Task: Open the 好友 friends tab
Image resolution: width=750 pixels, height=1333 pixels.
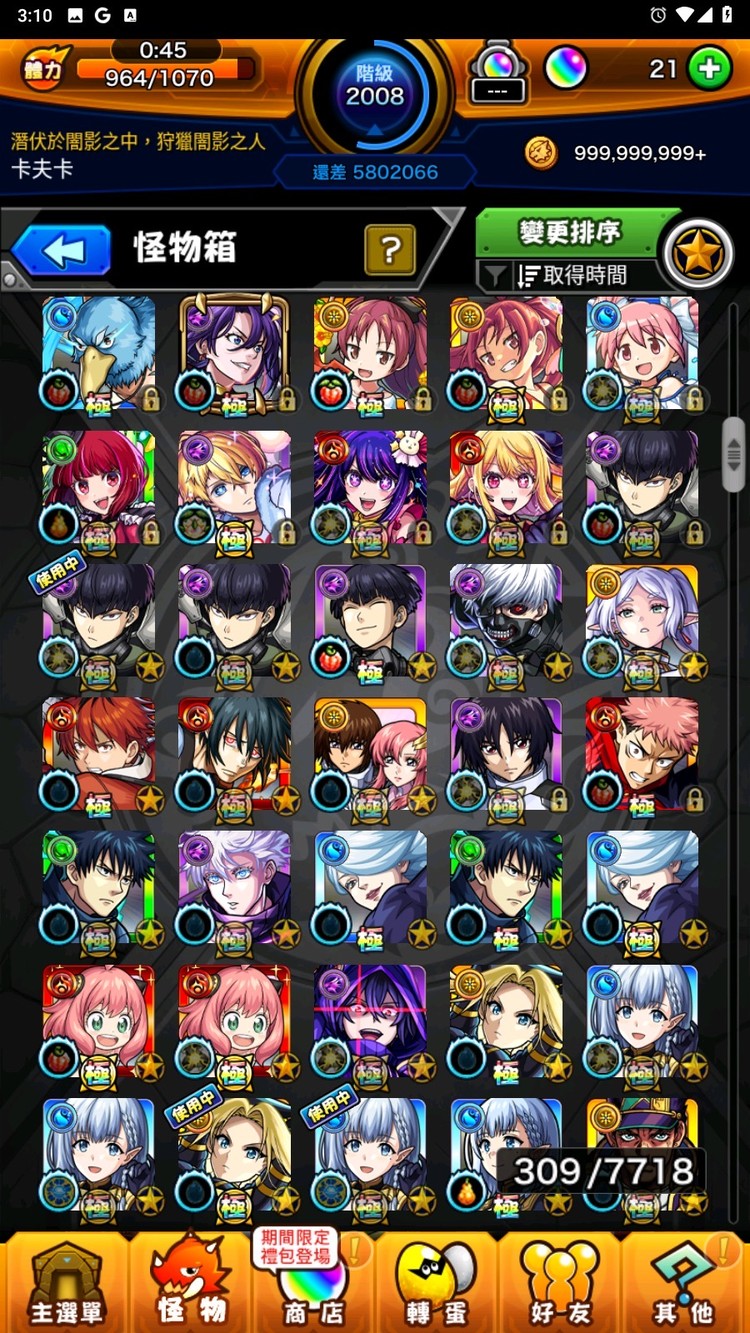Action: click(x=560, y=1284)
